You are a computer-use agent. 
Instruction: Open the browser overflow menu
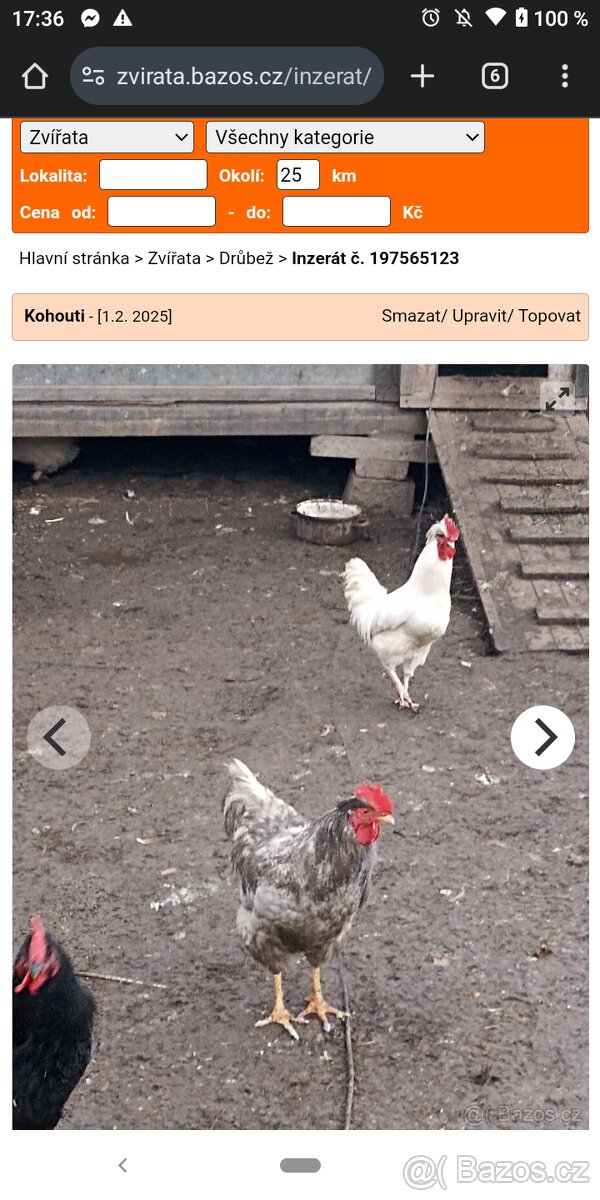click(x=565, y=76)
